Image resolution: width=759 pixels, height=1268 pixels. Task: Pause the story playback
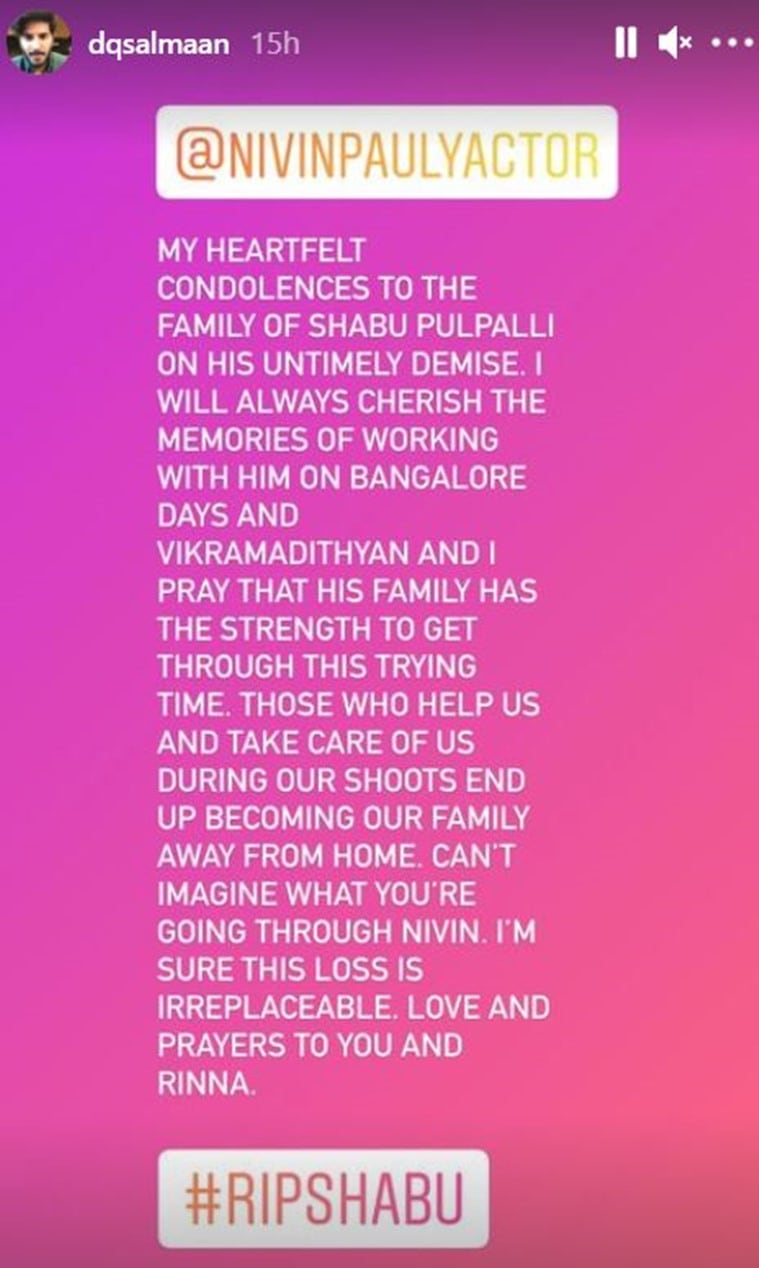tap(626, 45)
